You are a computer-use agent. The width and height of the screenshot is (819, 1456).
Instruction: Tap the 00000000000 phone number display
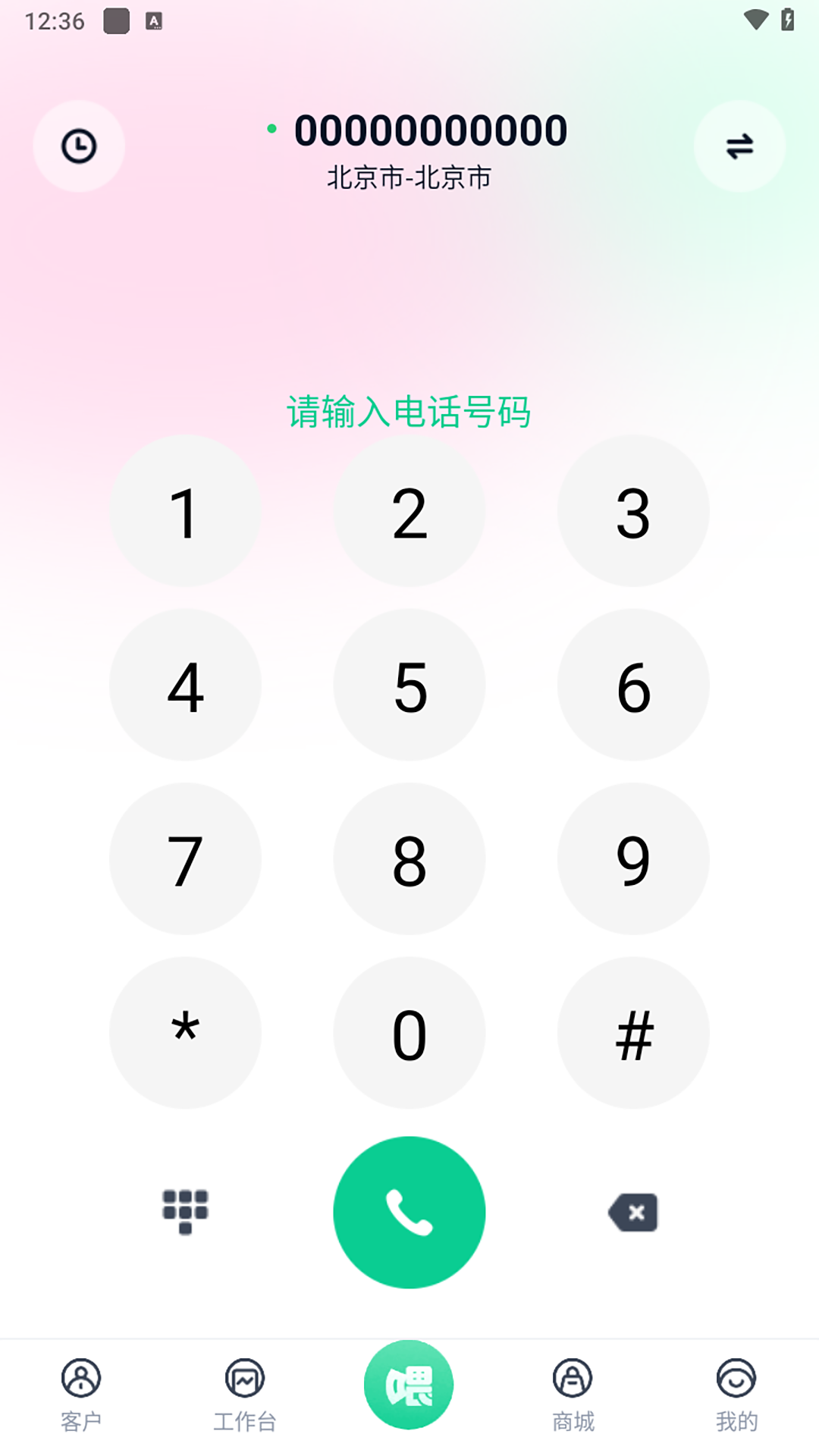tap(430, 129)
